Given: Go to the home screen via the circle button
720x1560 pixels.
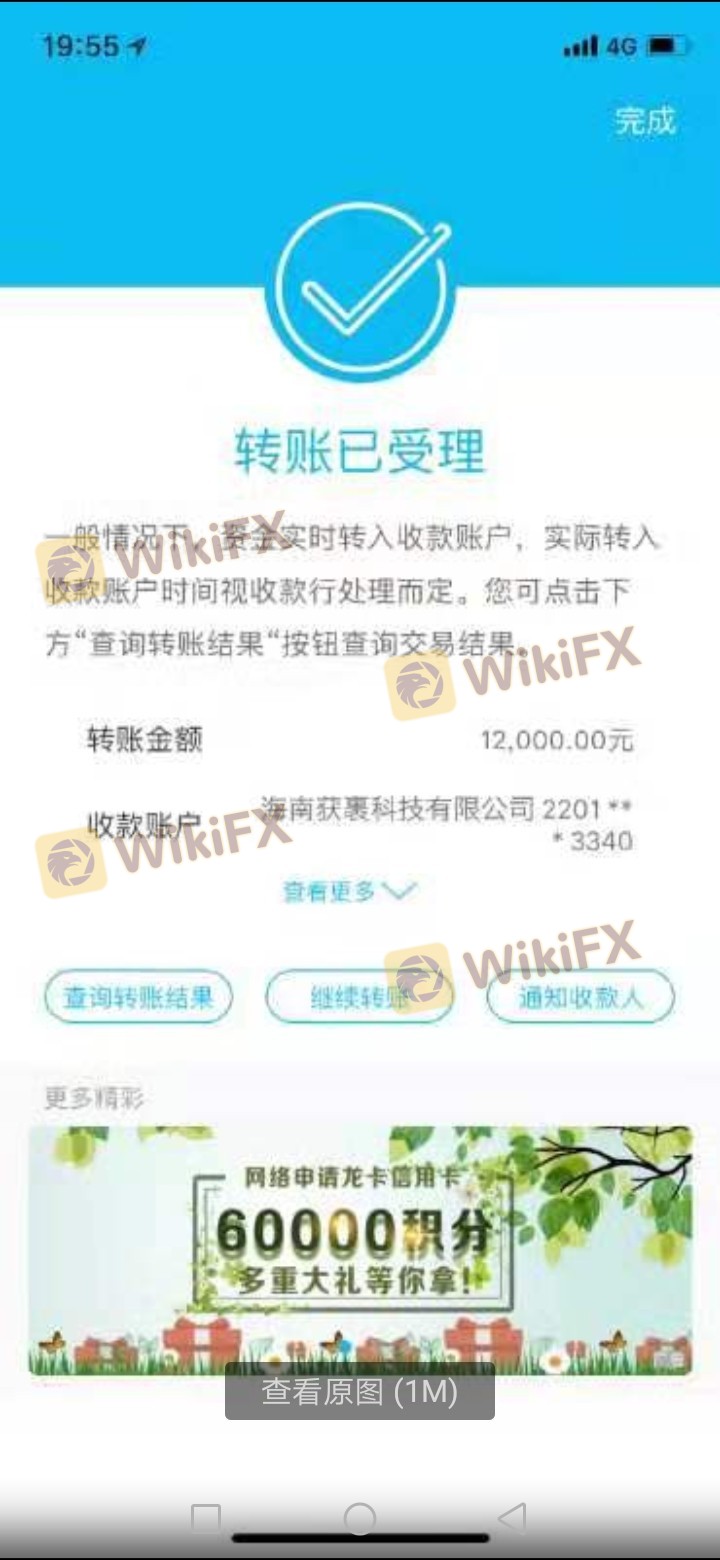Looking at the screenshot, I should coord(359,1519).
